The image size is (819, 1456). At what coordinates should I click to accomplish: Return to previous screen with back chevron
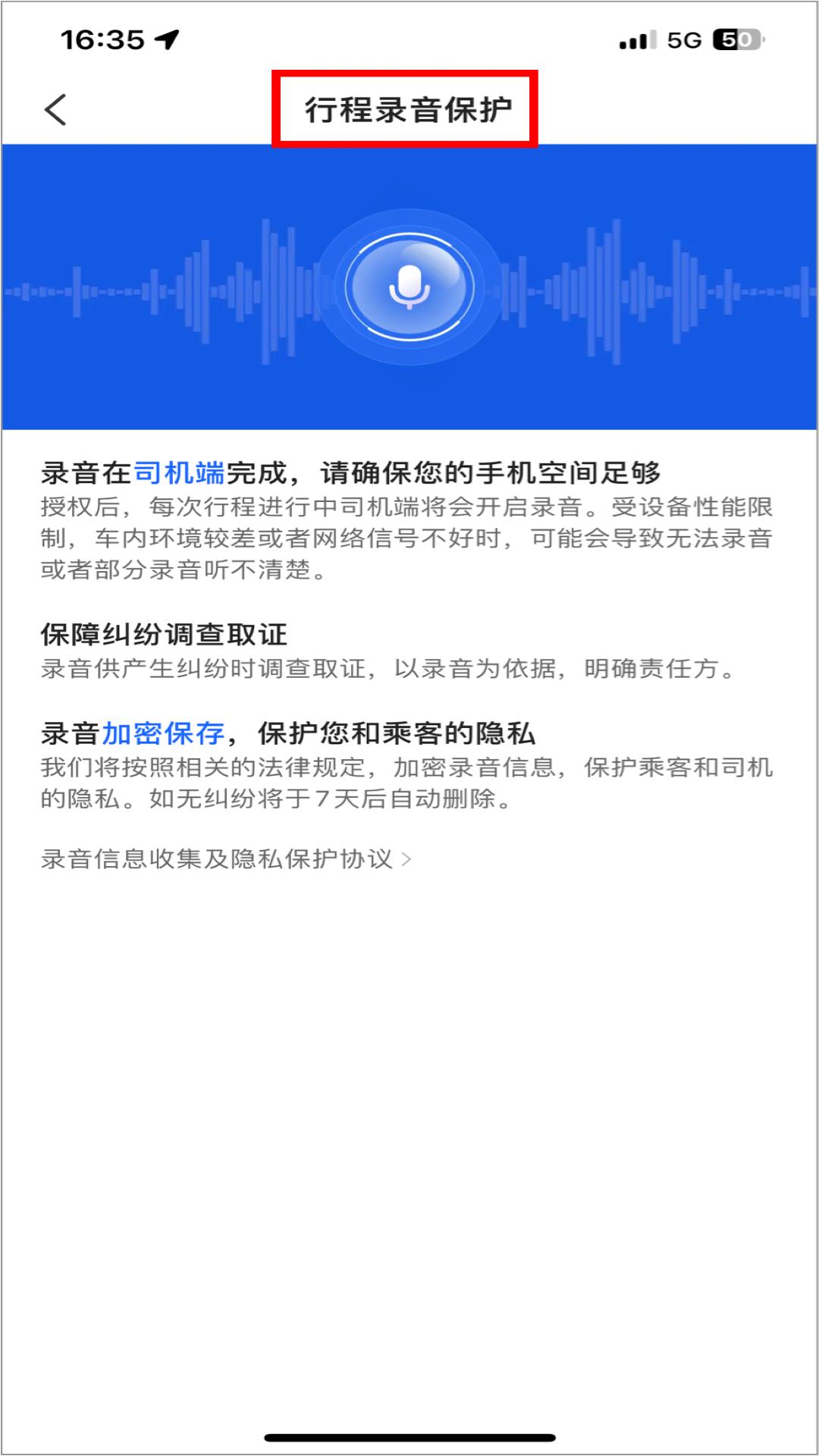tap(57, 108)
